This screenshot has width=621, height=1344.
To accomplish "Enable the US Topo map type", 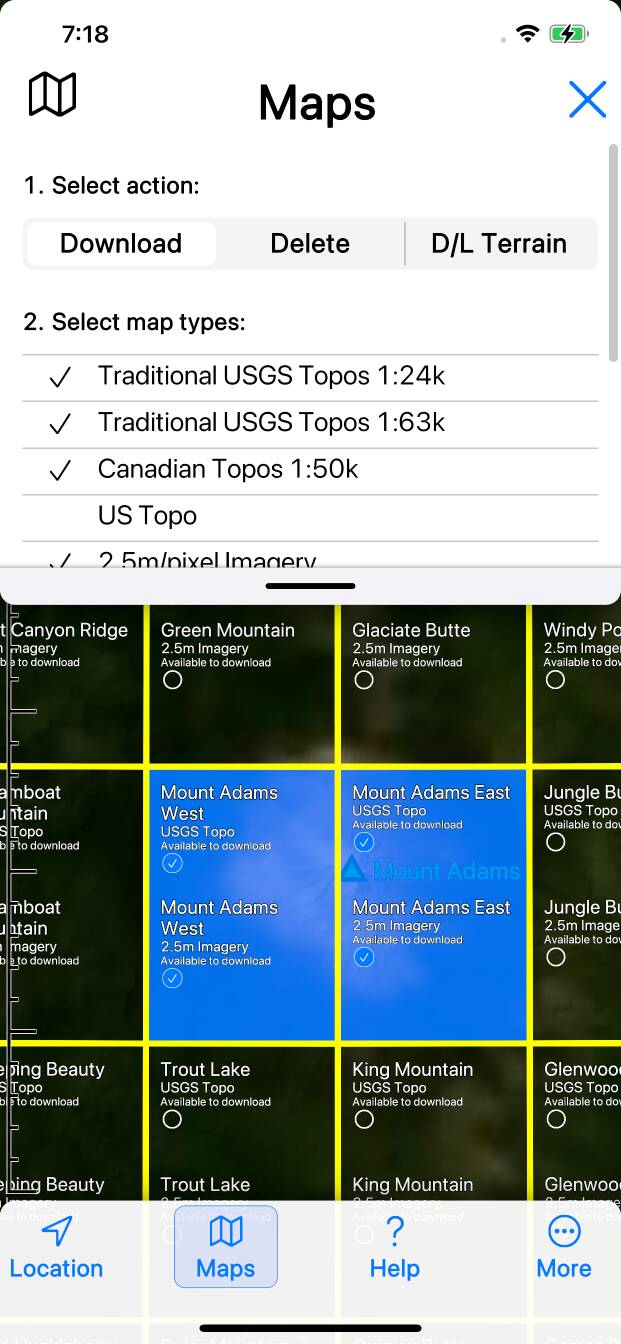I will (x=148, y=516).
